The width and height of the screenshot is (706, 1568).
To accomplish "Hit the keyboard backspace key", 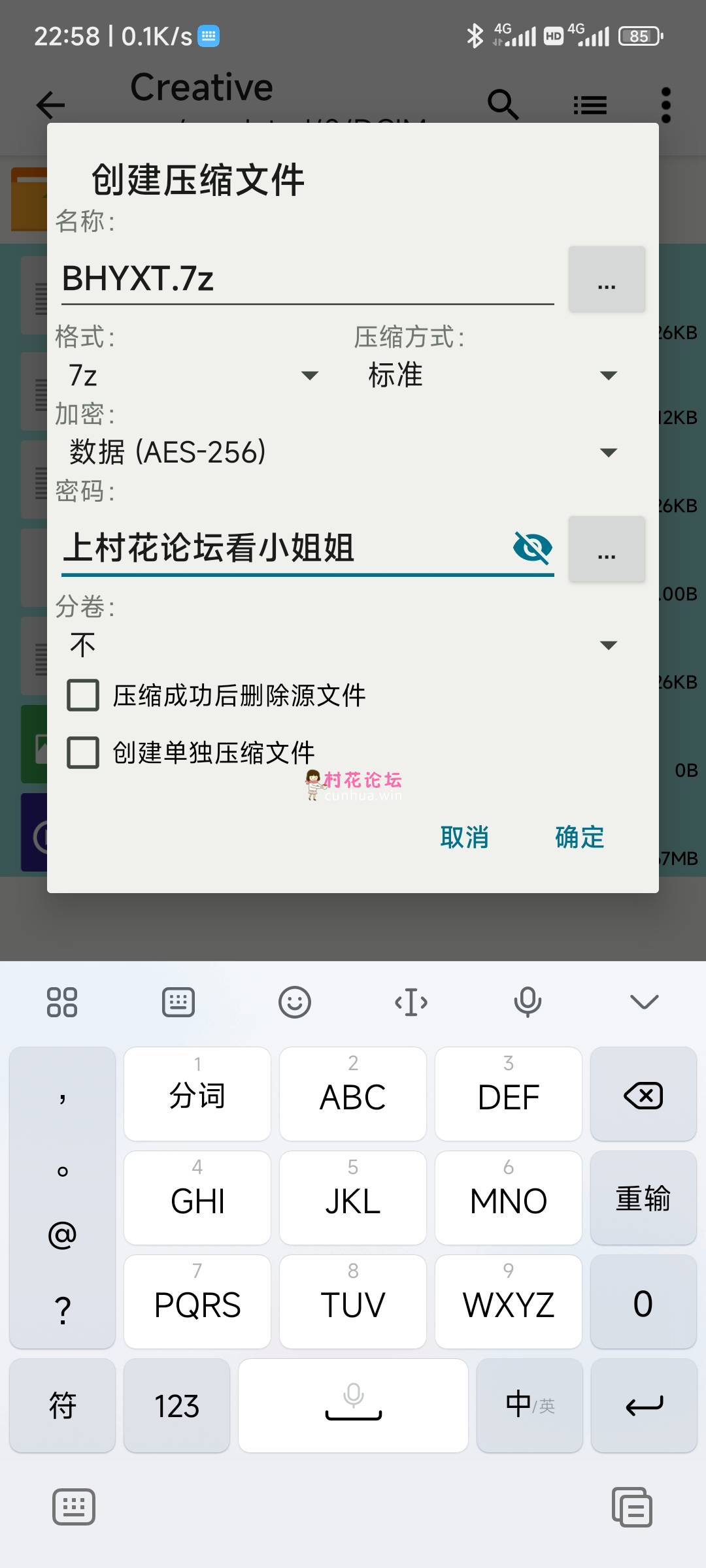I will click(643, 1095).
